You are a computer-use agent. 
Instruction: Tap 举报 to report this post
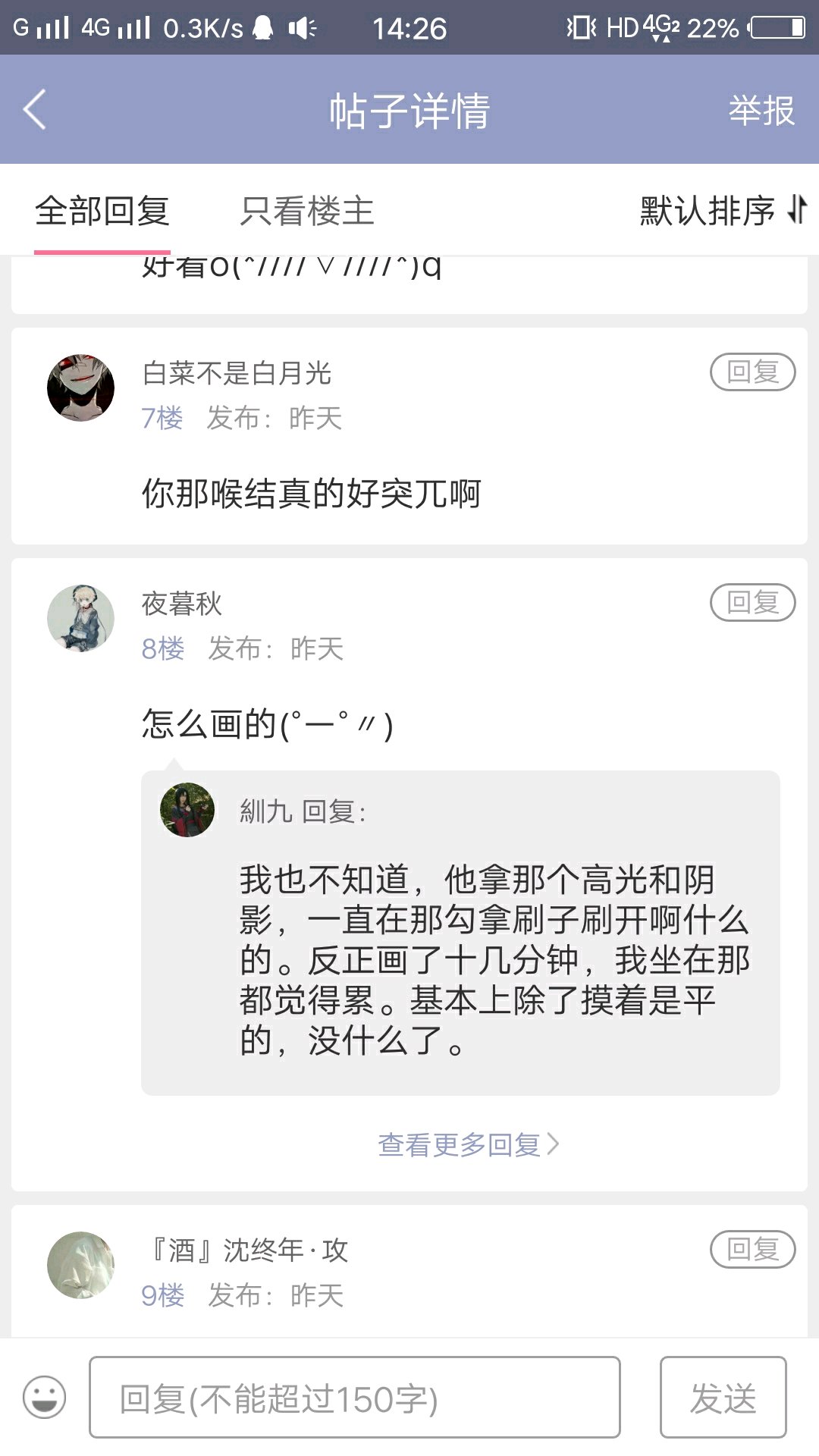[x=761, y=111]
